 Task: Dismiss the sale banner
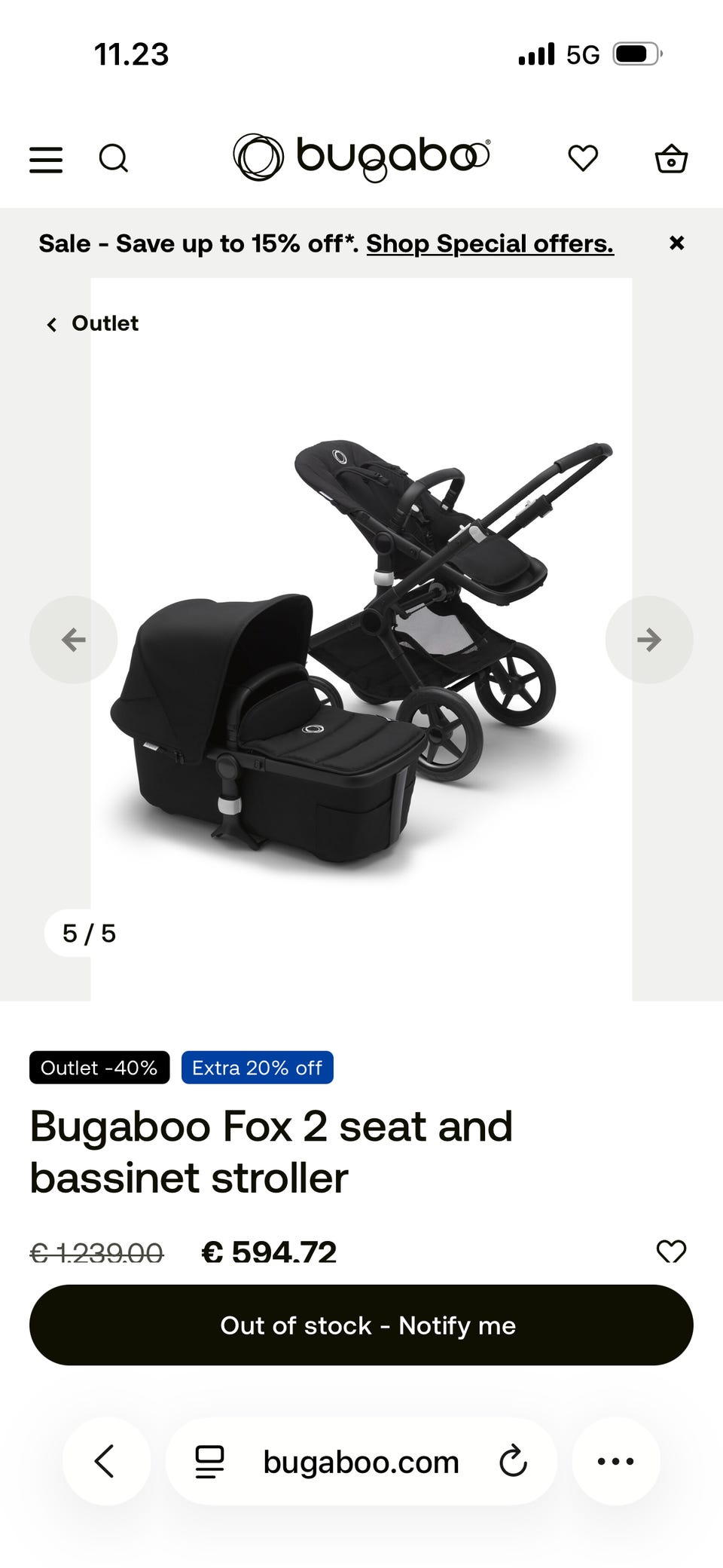pyautogui.click(x=677, y=243)
